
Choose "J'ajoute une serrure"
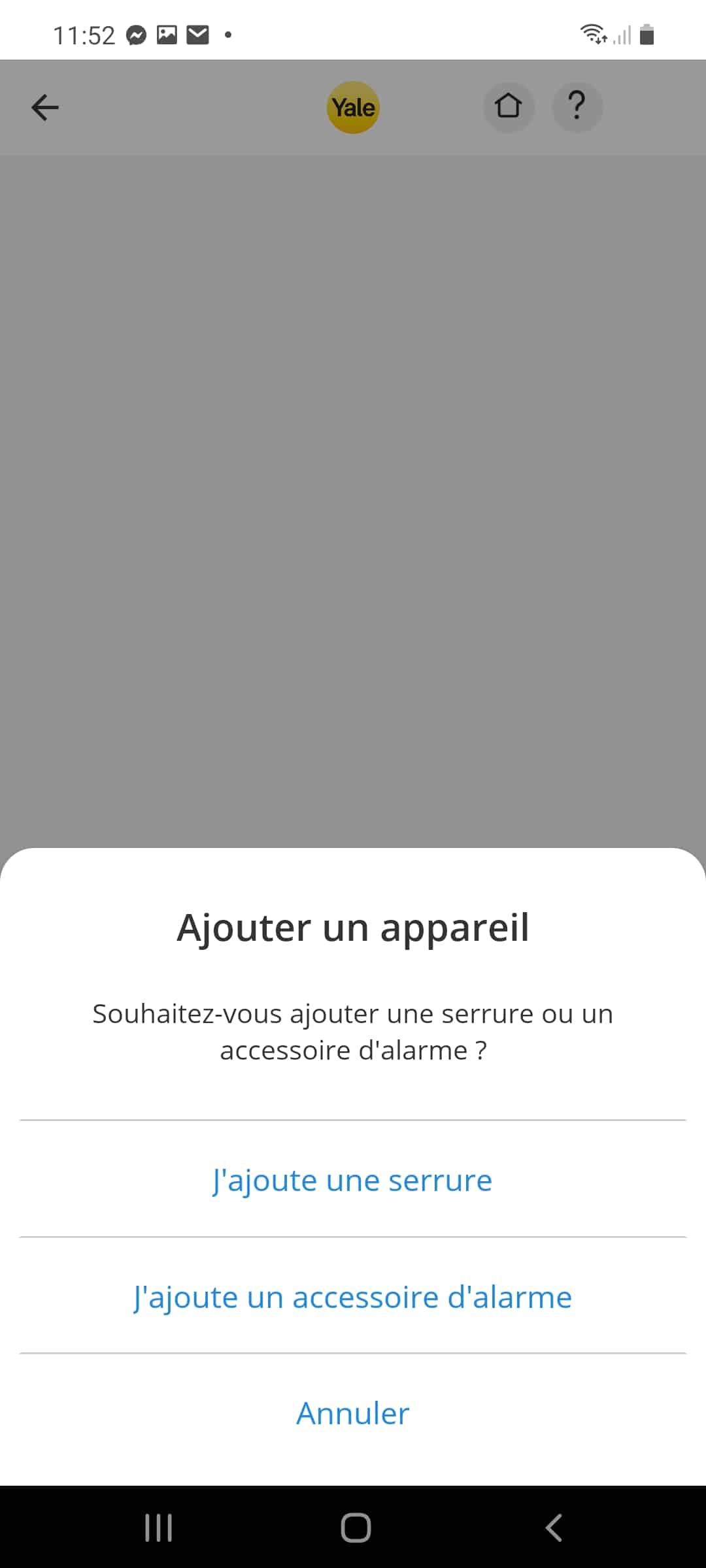pyautogui.click(x=352, y=1180)
